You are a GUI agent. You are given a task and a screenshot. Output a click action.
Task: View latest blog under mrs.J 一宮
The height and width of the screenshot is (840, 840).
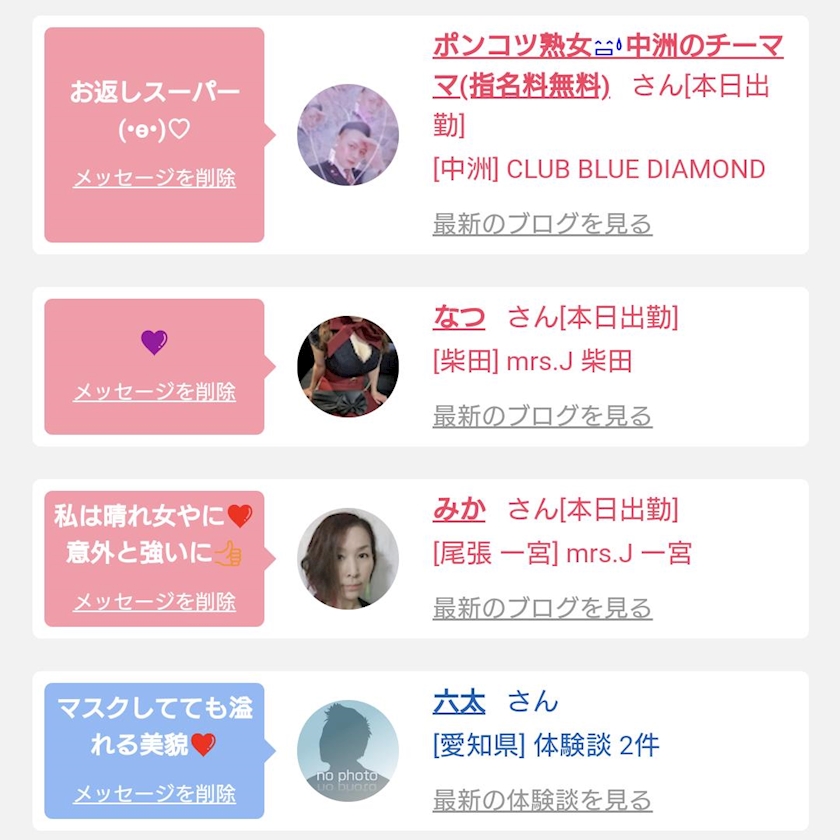pyautogui.click(x=542, y=608)
